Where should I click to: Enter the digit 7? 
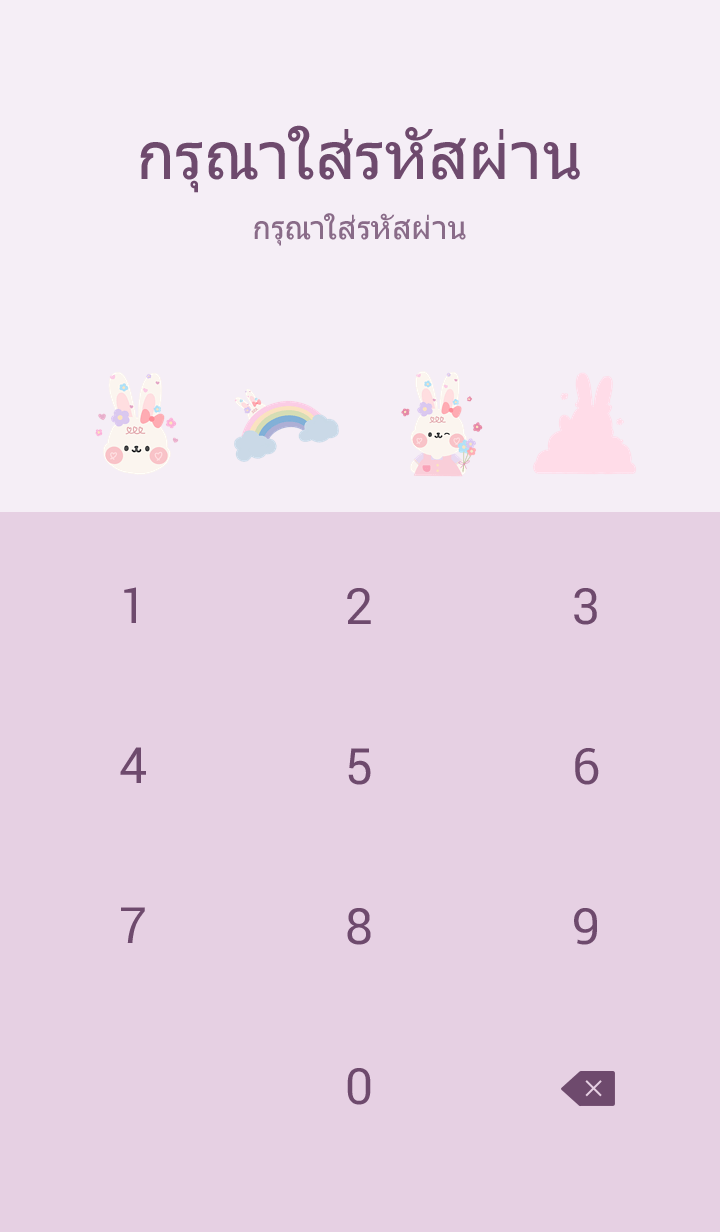[132, 927]
